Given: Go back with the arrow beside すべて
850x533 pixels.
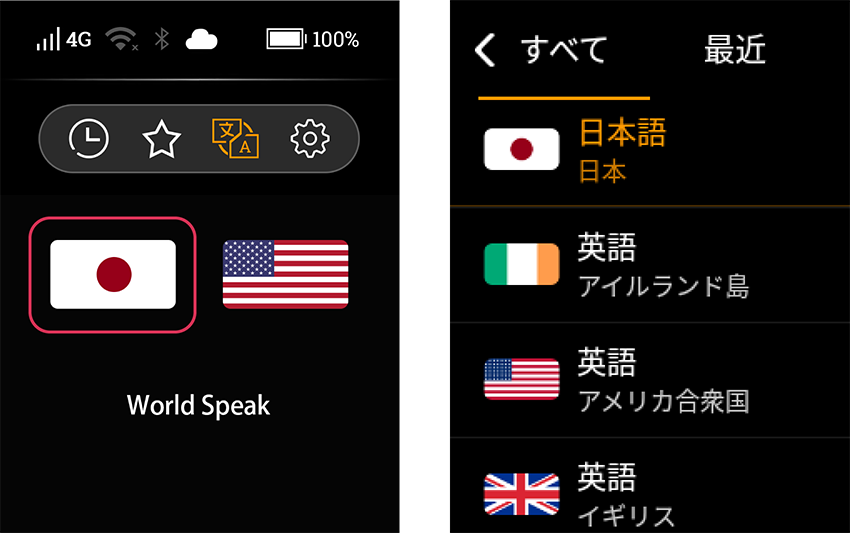Looking at the screenshot, I should (485, 50).
